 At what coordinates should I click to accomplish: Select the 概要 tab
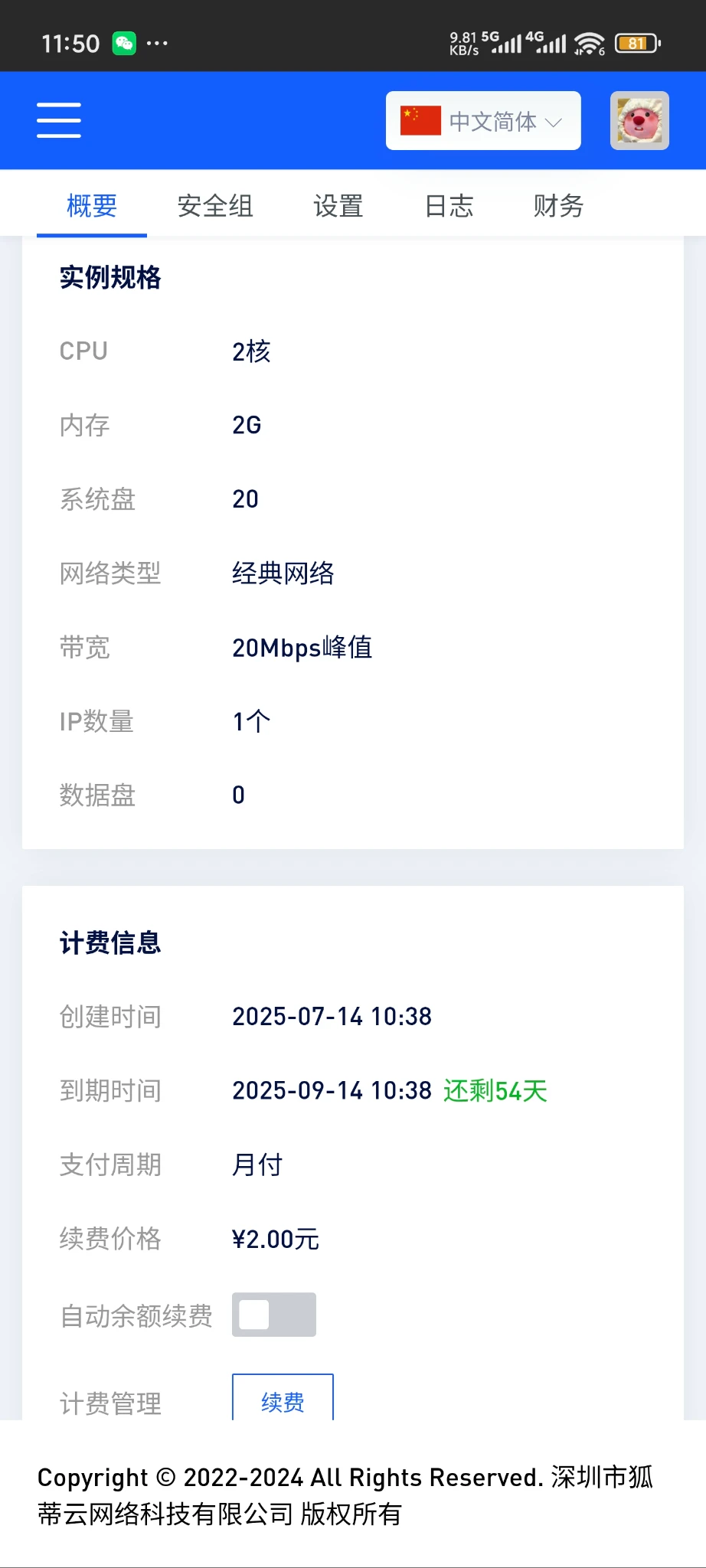point(92,206)
